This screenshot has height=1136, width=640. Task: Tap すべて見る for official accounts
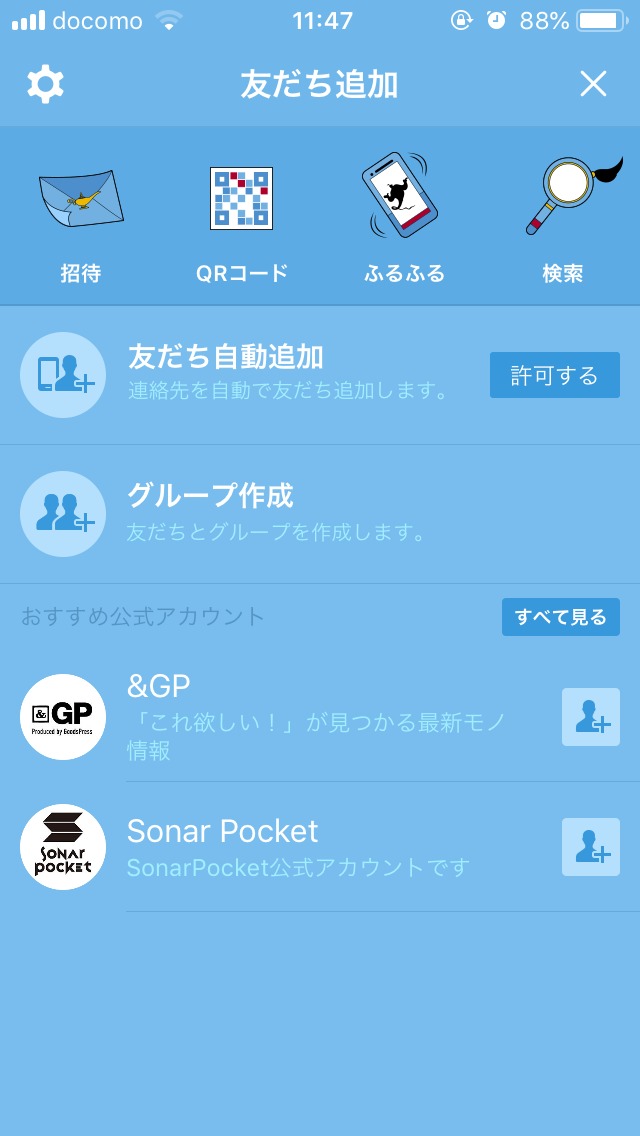click(560, 617)
